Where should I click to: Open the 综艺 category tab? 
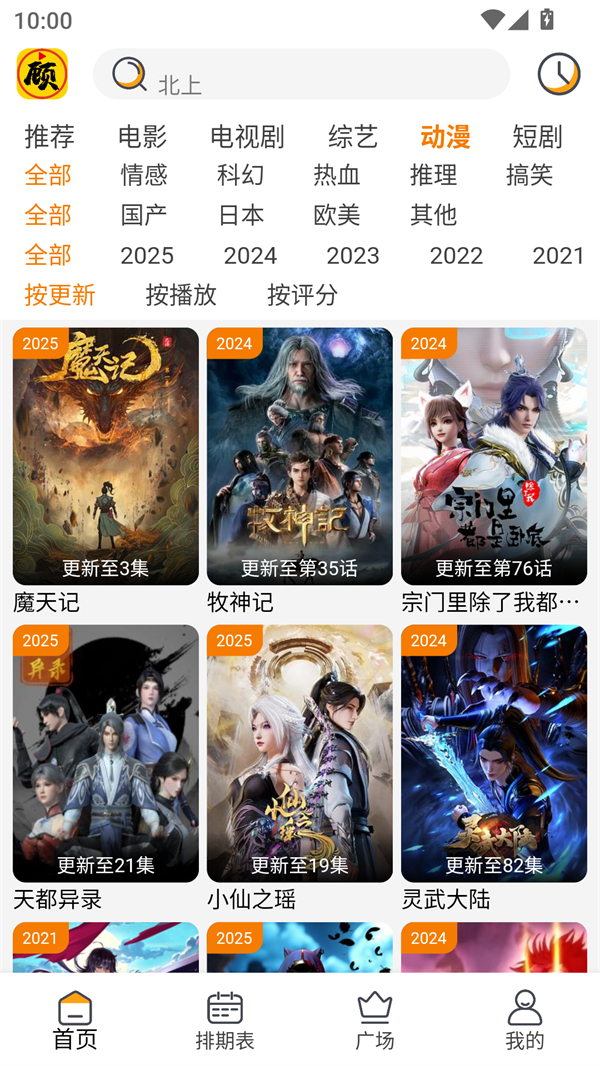[x=352, y=136]
